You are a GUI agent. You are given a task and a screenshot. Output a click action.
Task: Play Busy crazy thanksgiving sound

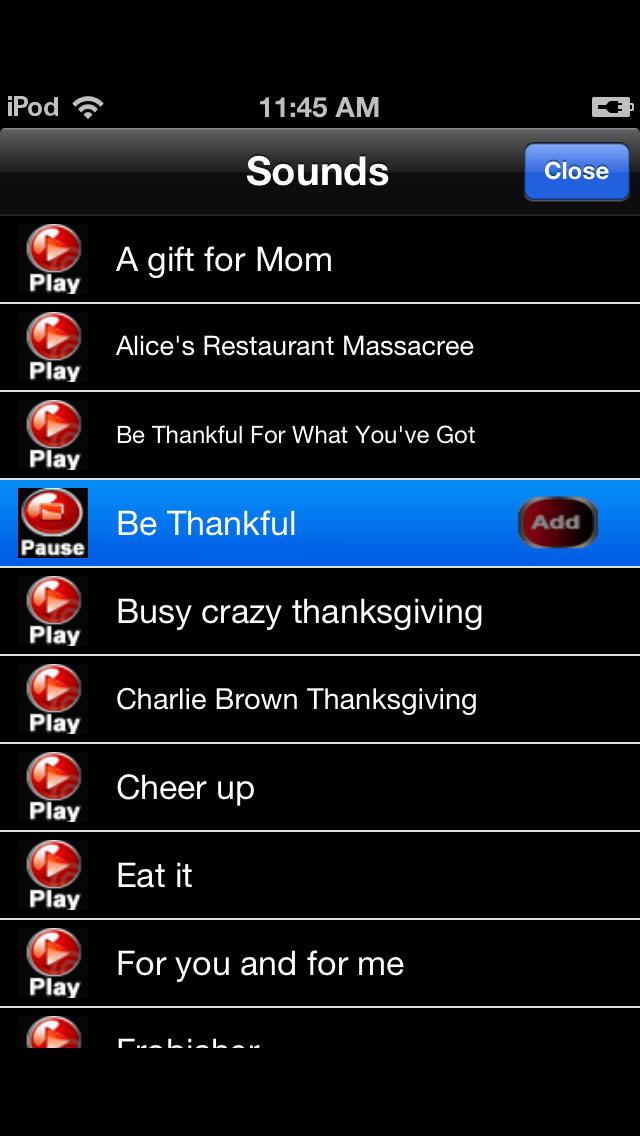pyautogui.click(x=53, y=611)
